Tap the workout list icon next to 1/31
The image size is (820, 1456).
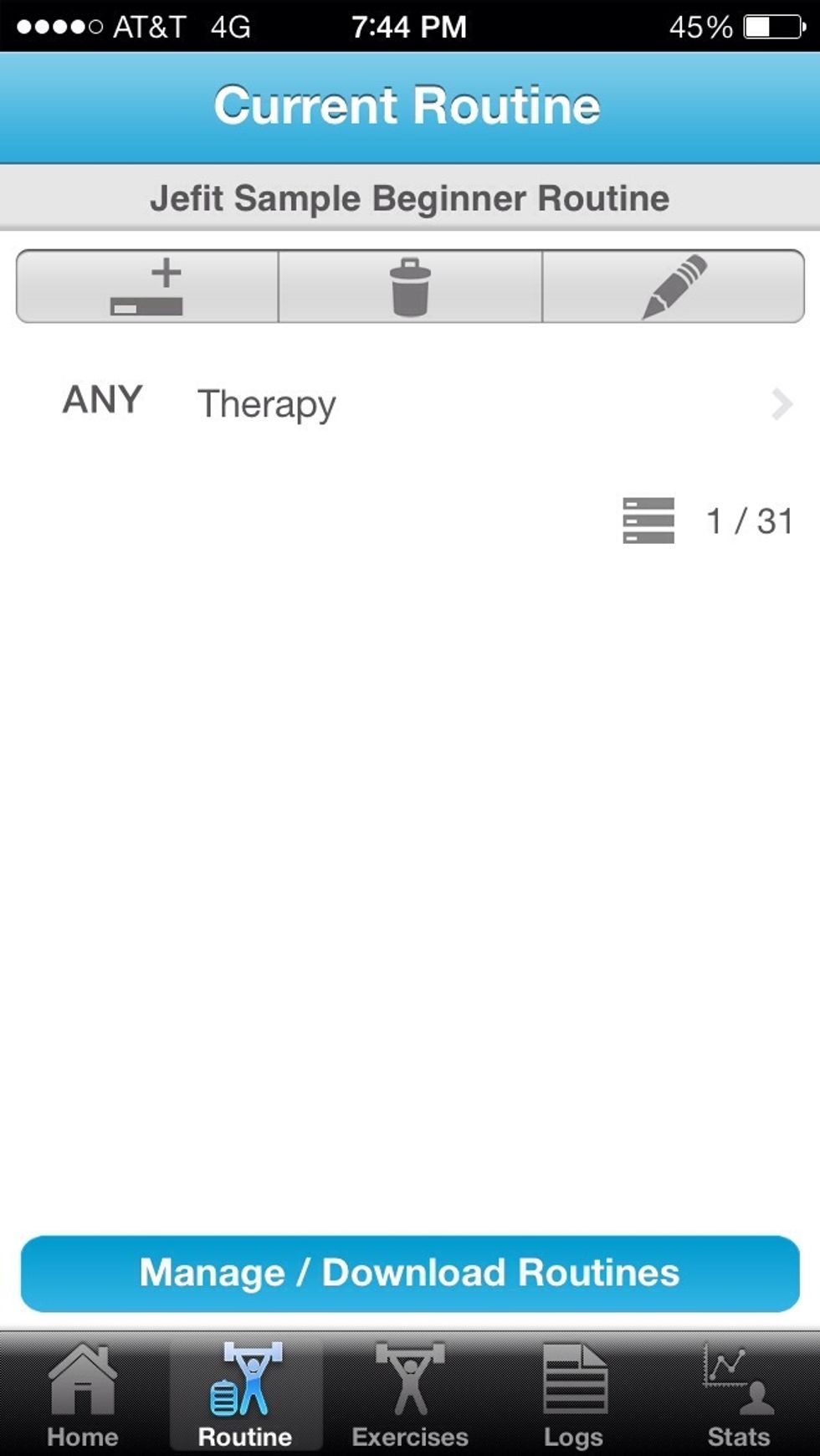tap(648, 520)
